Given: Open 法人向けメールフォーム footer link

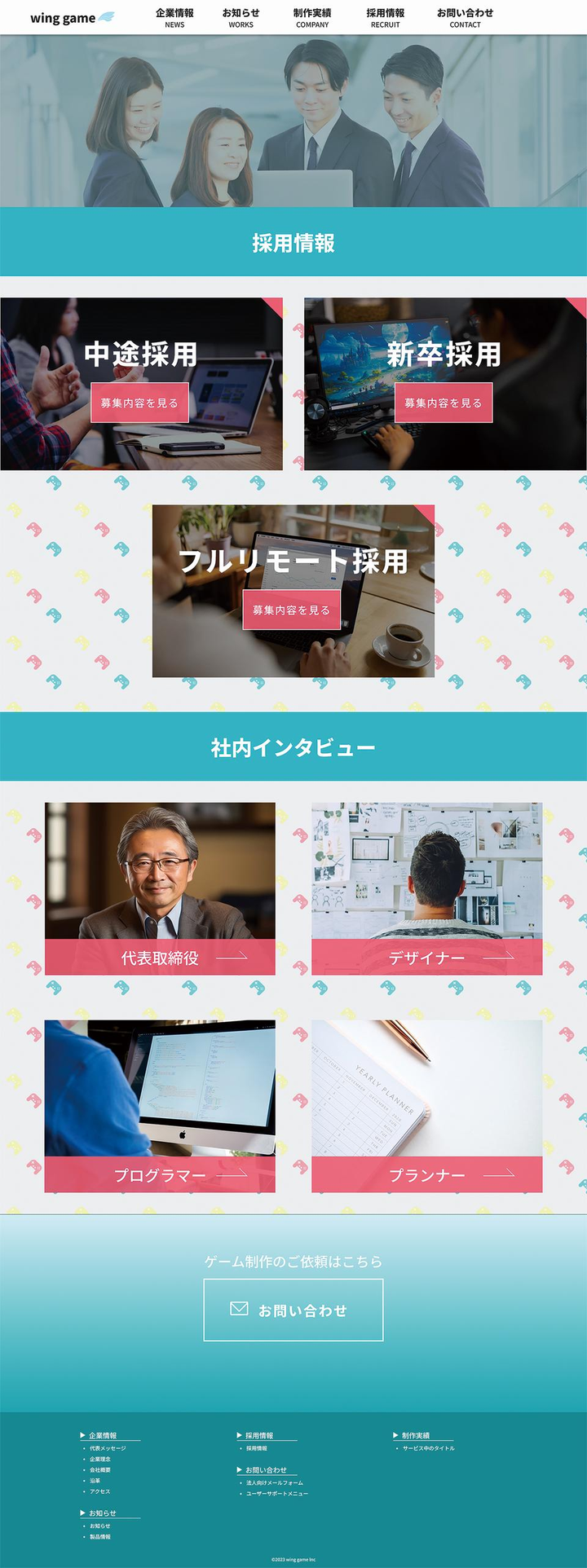Looking at the screenshot, I should click(x=275, y=1482).
